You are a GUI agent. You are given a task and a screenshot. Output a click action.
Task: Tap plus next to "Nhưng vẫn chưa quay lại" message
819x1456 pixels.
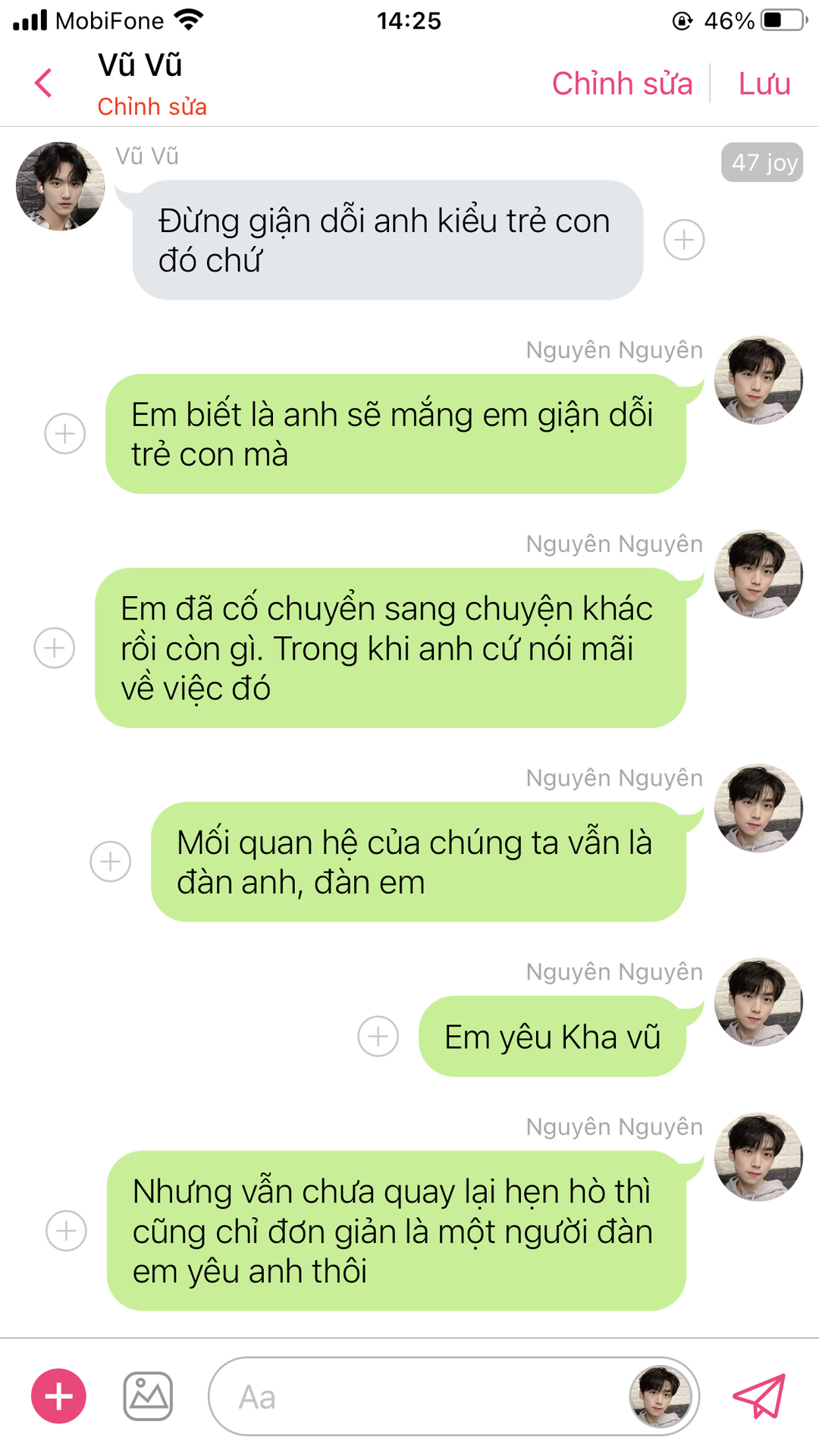coord(67,1230)
